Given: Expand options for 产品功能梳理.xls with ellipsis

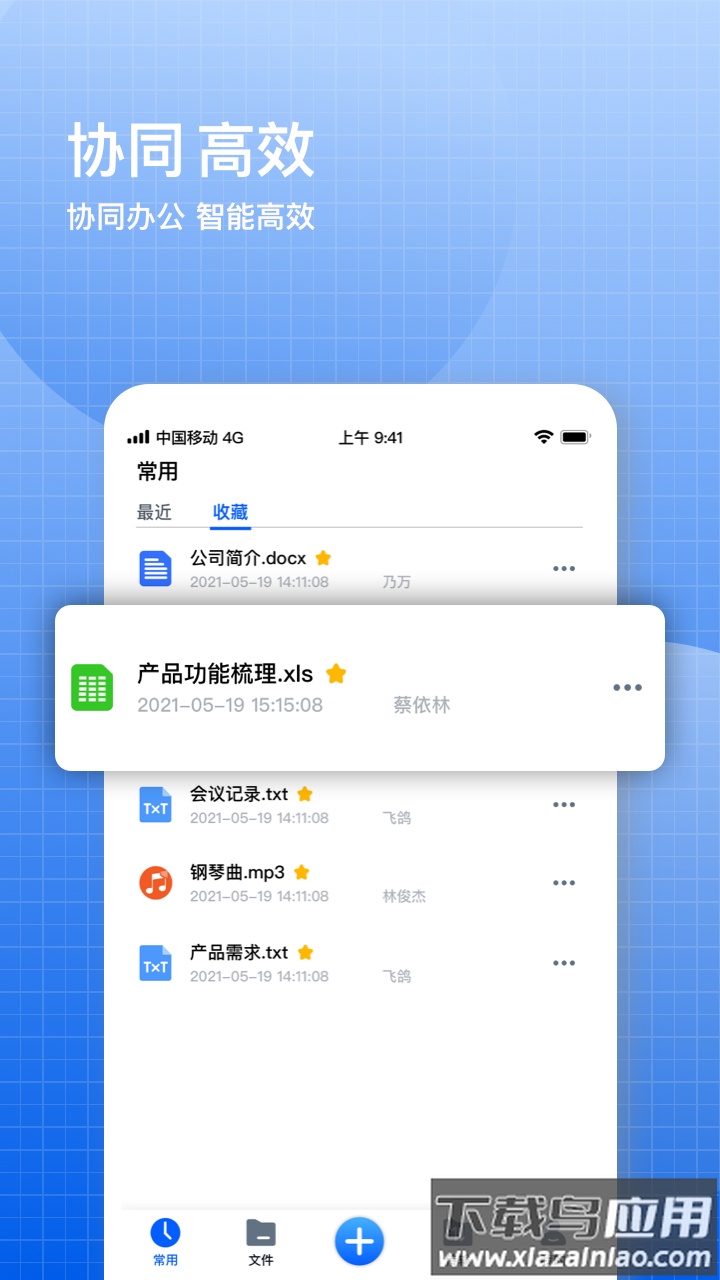Looking at the screenshot, I should pos(627,687).
